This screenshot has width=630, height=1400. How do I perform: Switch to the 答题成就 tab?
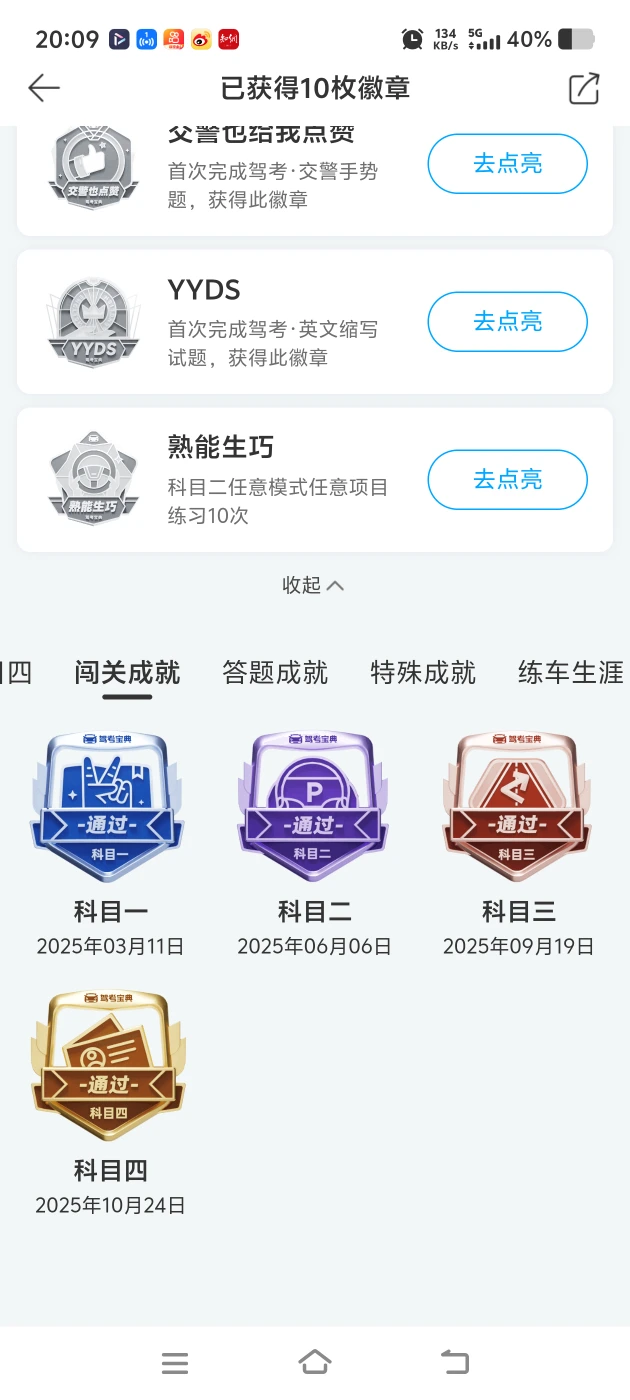coord(275,673)
